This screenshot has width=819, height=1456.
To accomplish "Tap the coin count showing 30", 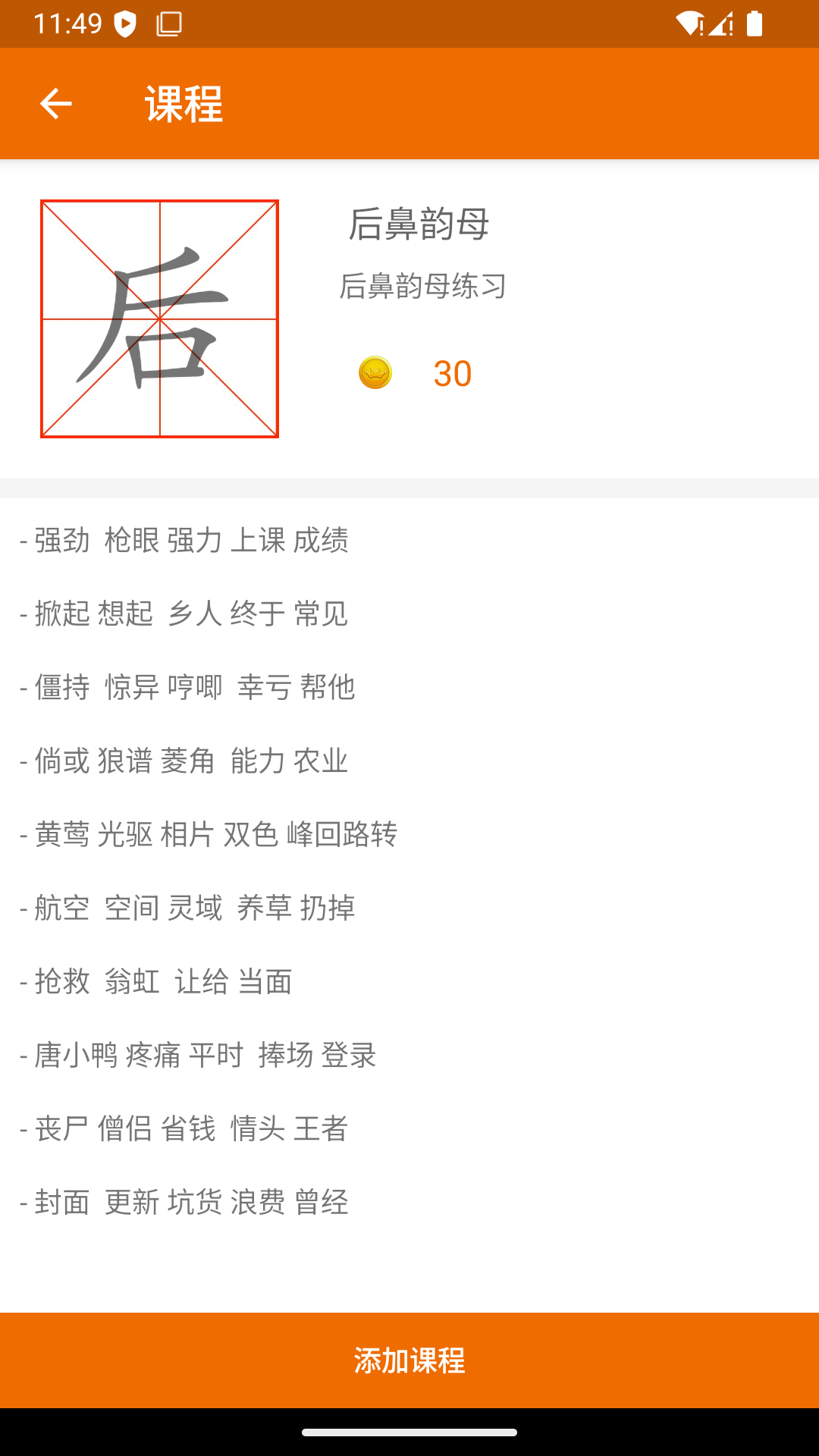I will click(x=453, y=372).
